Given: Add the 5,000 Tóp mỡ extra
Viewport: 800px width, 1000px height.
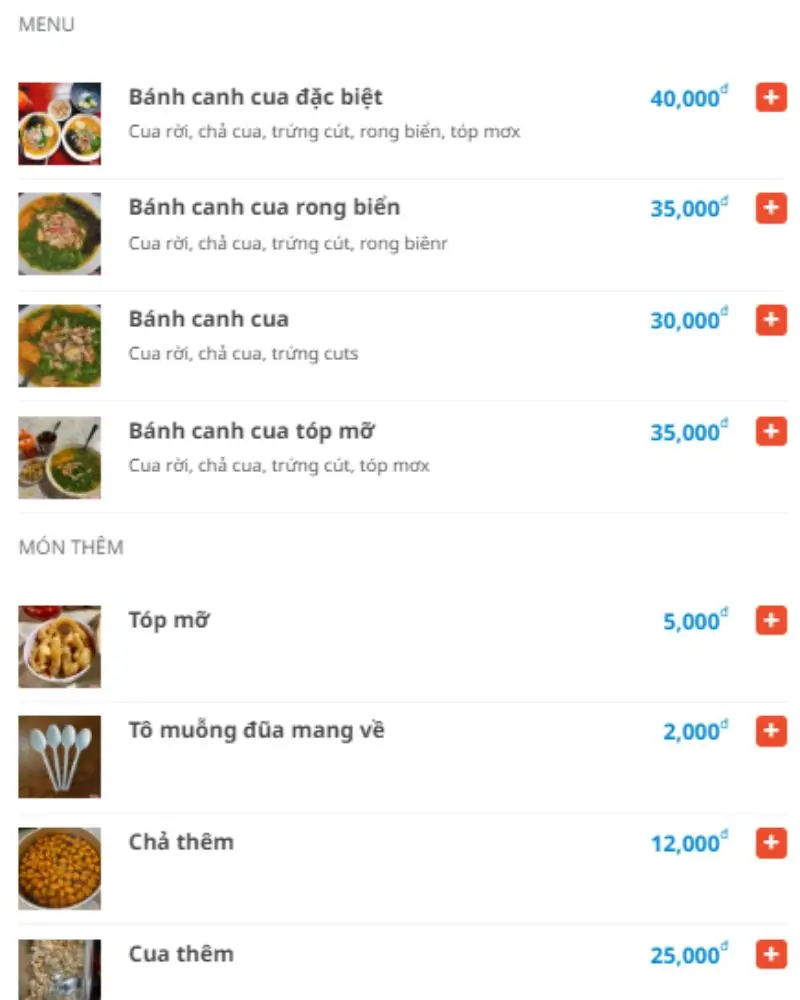Looking at the screenshot, I should pos(771,621).
